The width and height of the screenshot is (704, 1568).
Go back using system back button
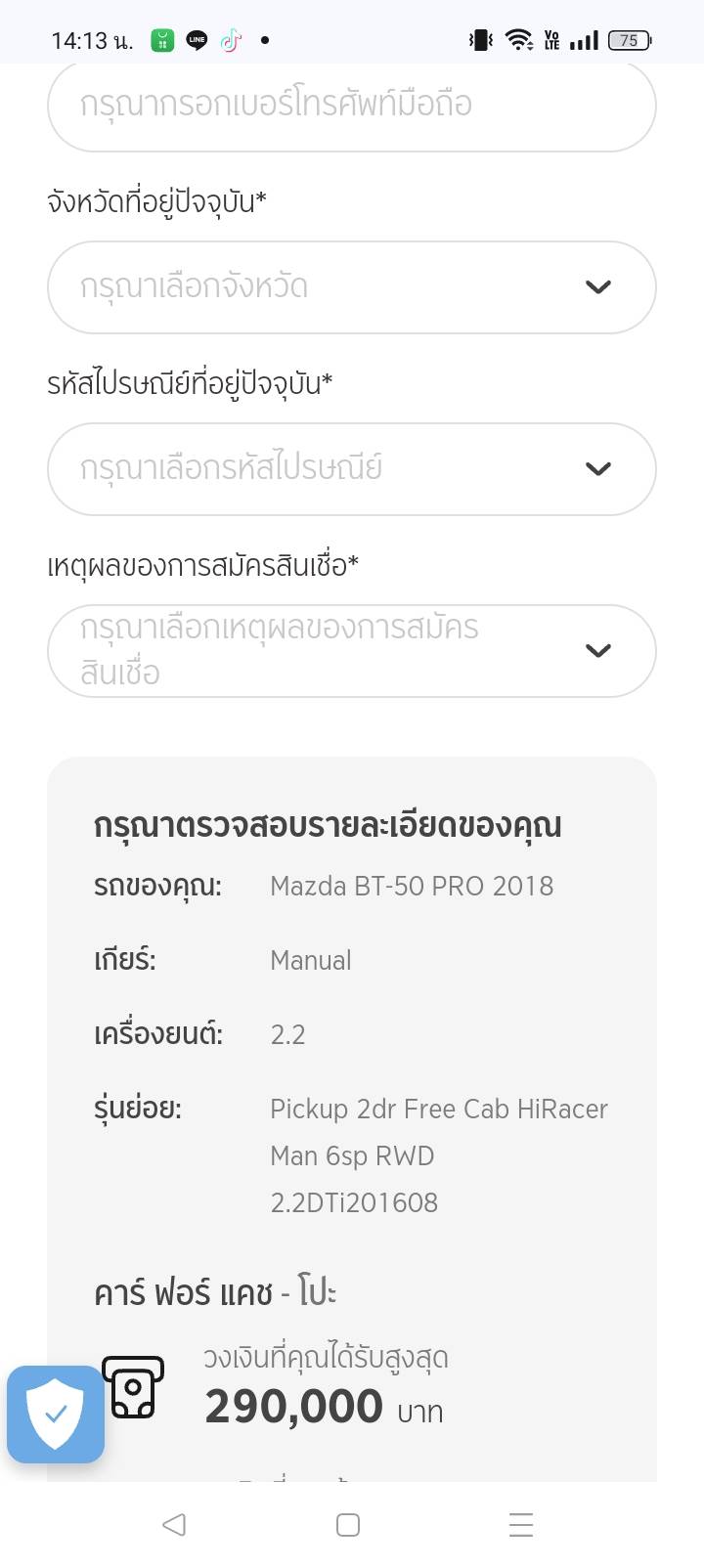[x=174, y=1524]
